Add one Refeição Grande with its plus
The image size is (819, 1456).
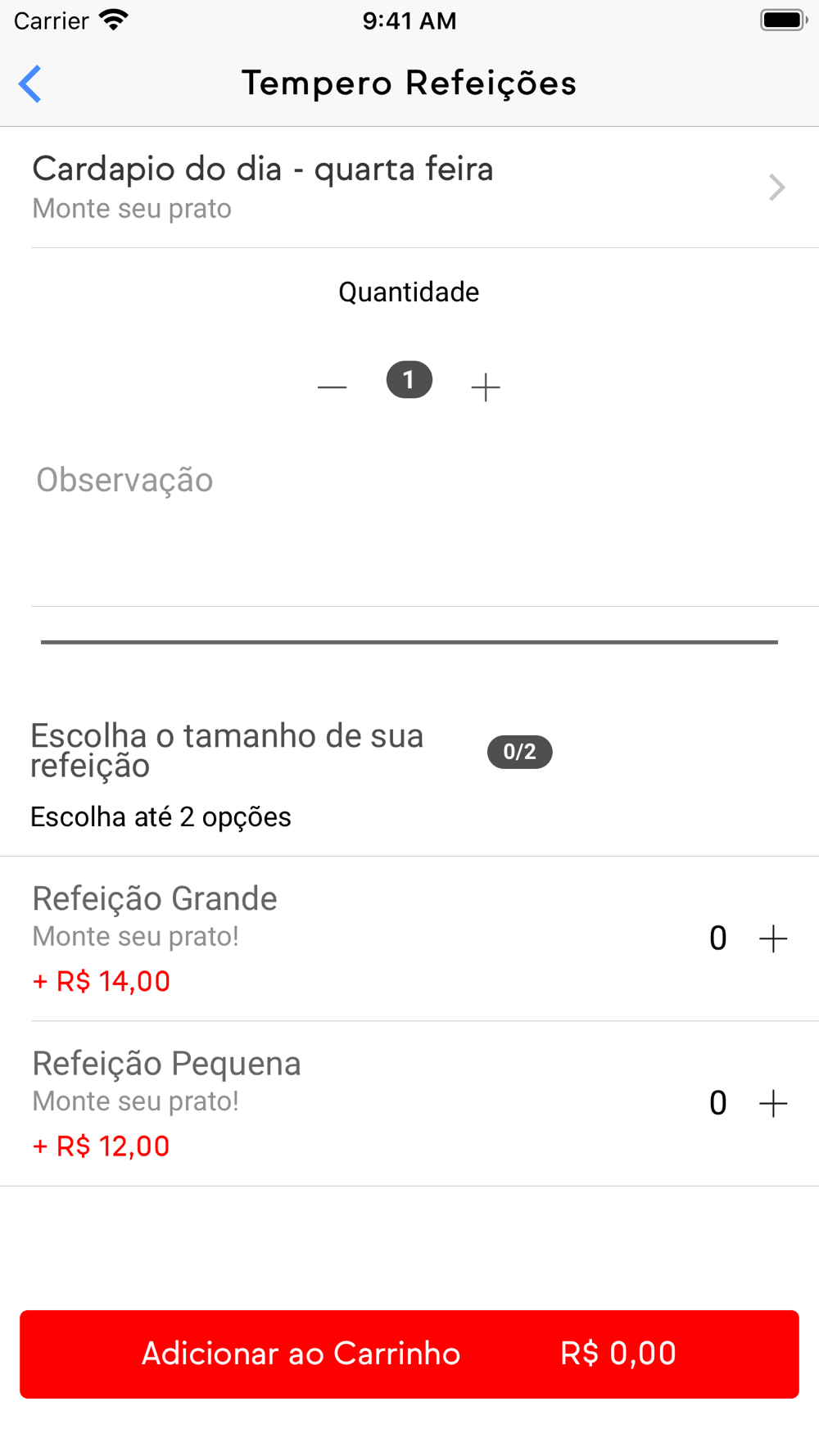[773, 938]
